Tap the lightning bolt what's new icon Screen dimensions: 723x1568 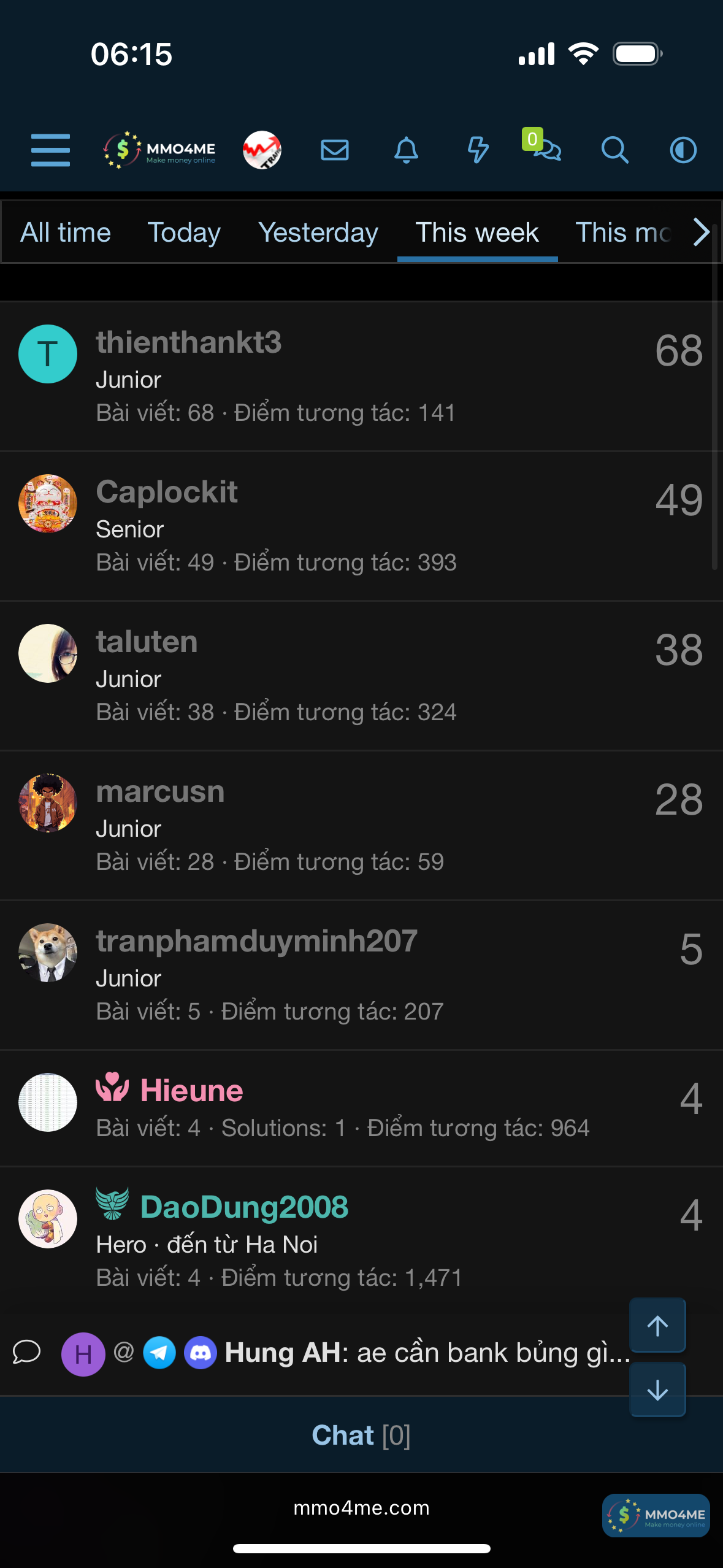tap(478, 150)
